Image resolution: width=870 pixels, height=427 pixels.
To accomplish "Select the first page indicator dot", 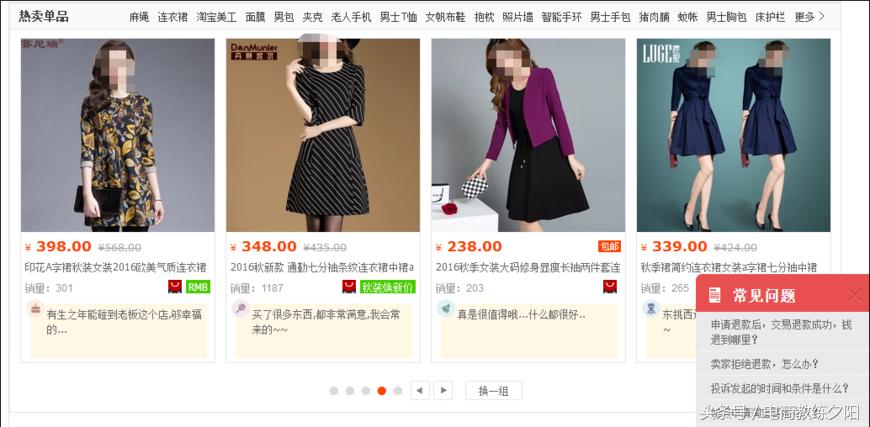I will pos(334,391).
